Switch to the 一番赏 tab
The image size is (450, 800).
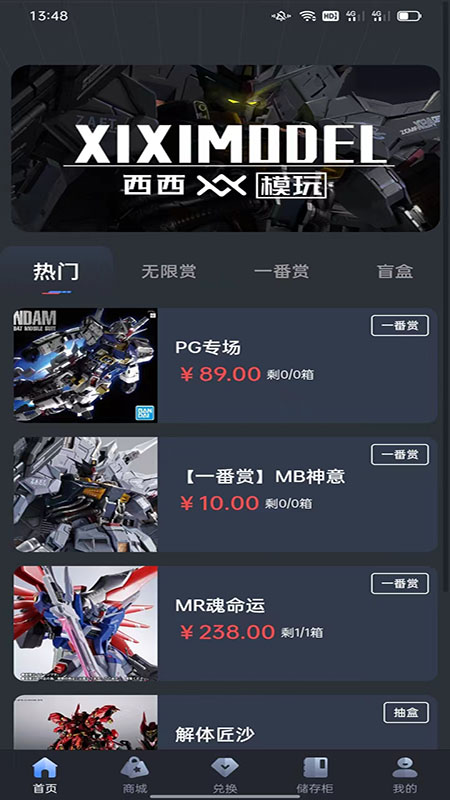[281, 271]
